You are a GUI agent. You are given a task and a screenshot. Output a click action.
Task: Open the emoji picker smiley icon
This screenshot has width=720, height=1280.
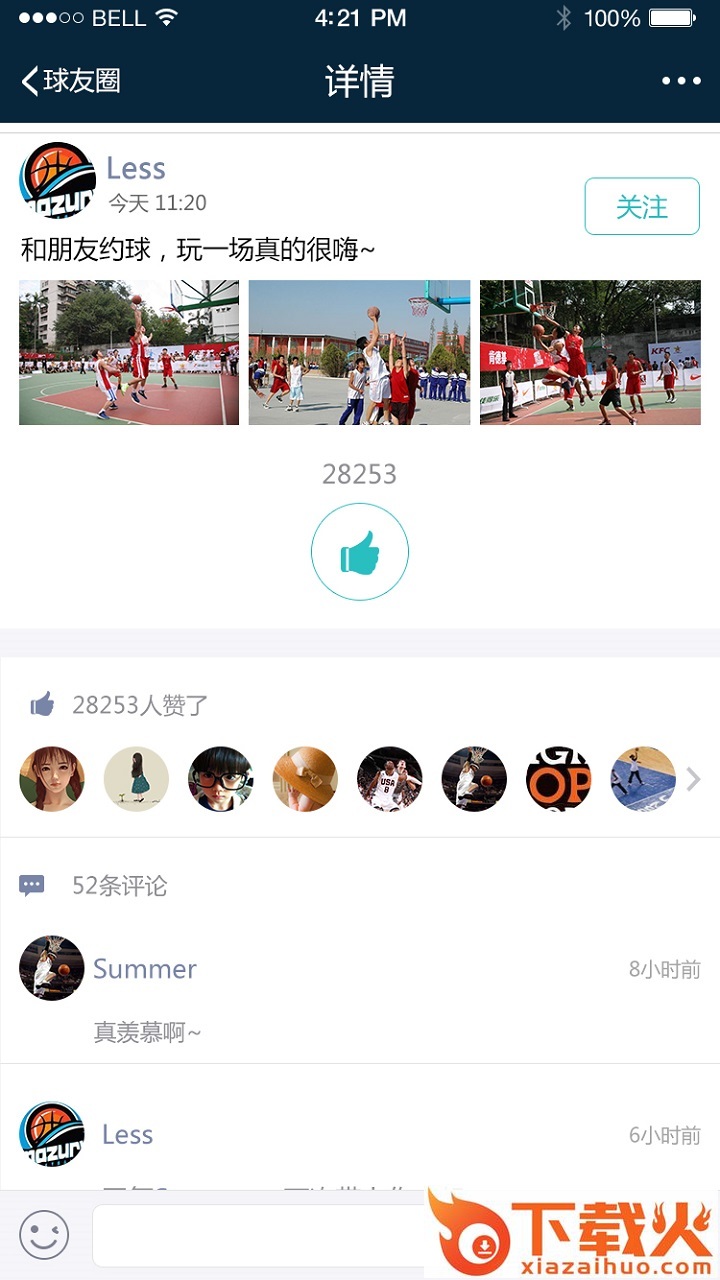[x=44, y=1235]
